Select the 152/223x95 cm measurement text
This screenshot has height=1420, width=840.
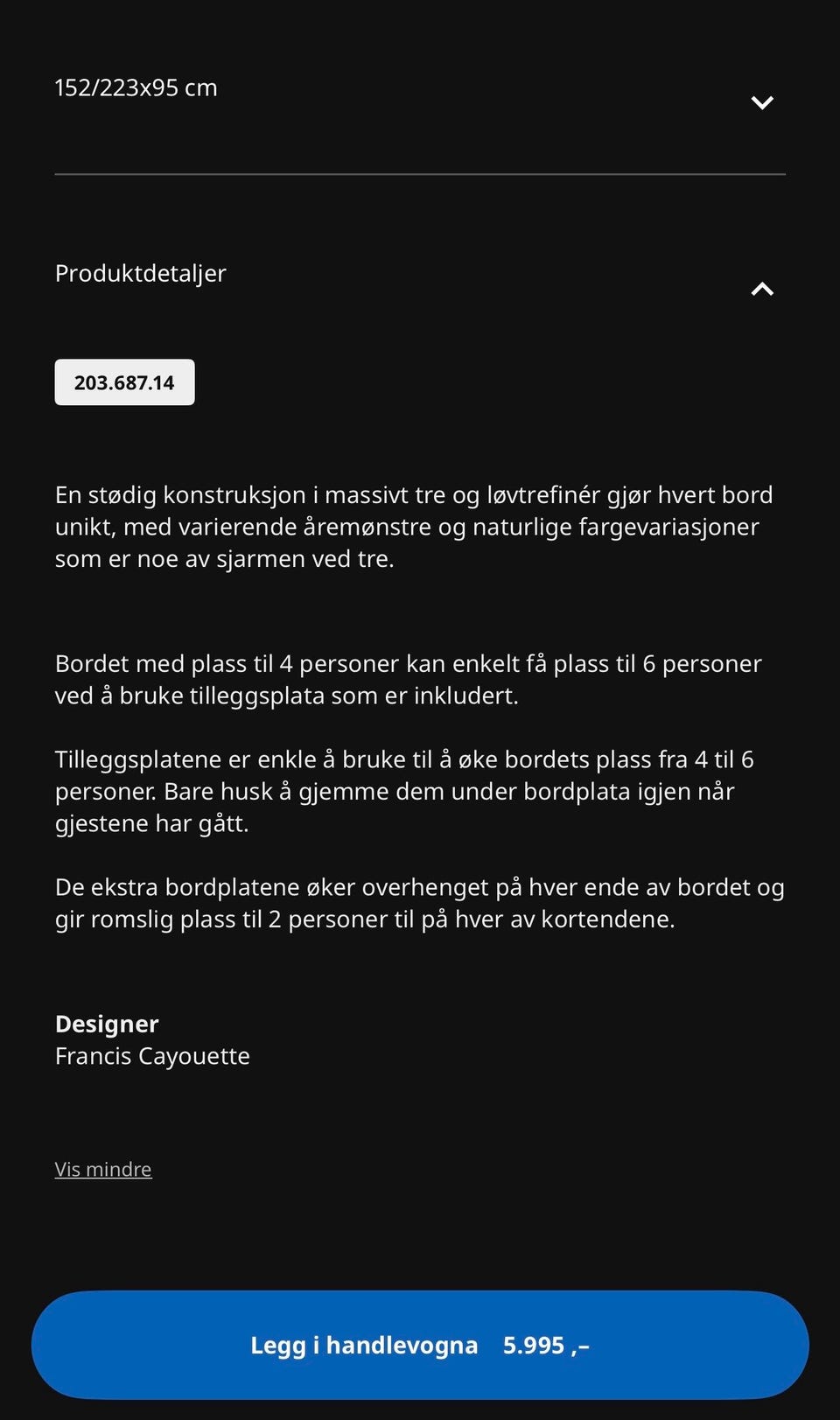click(x=134, y=87)
